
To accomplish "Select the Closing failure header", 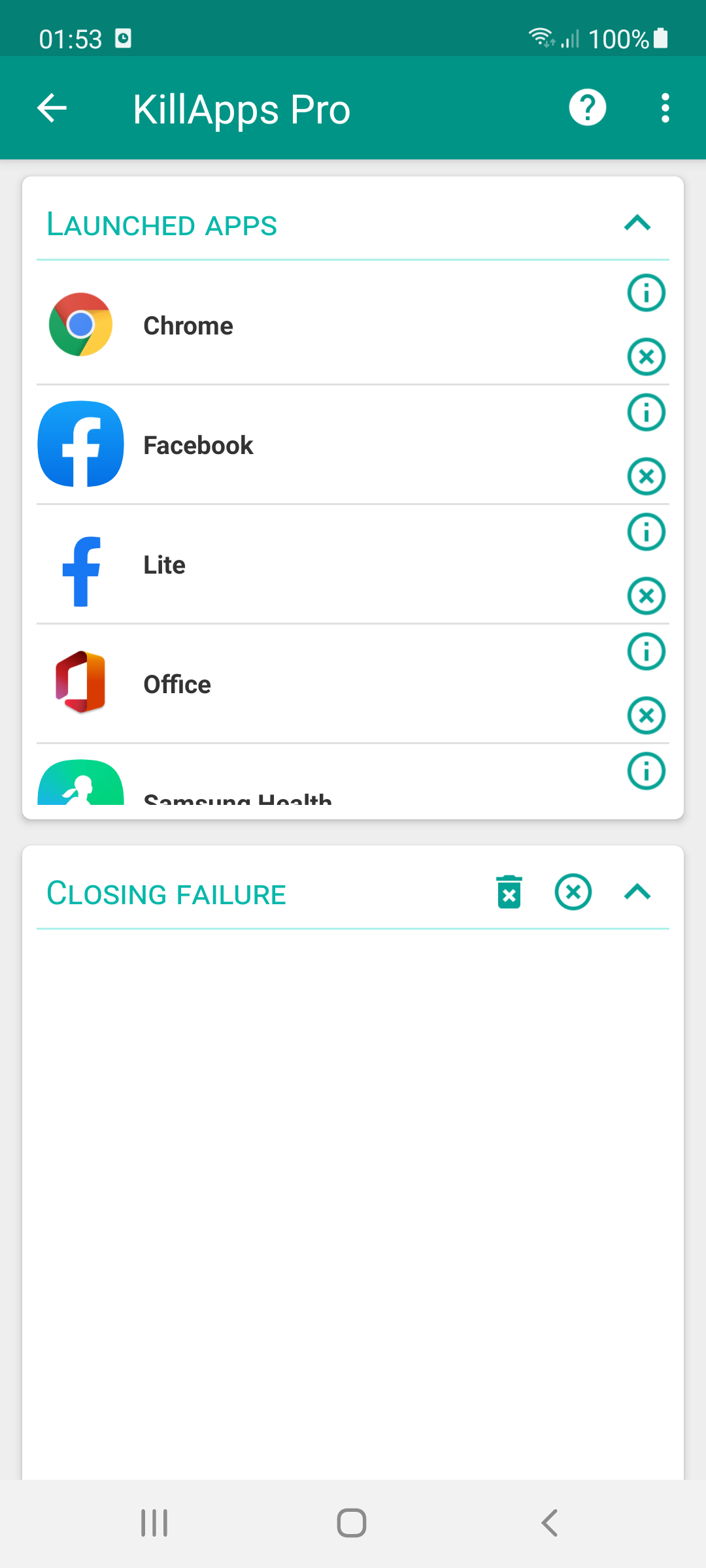I will coord(167,892).
